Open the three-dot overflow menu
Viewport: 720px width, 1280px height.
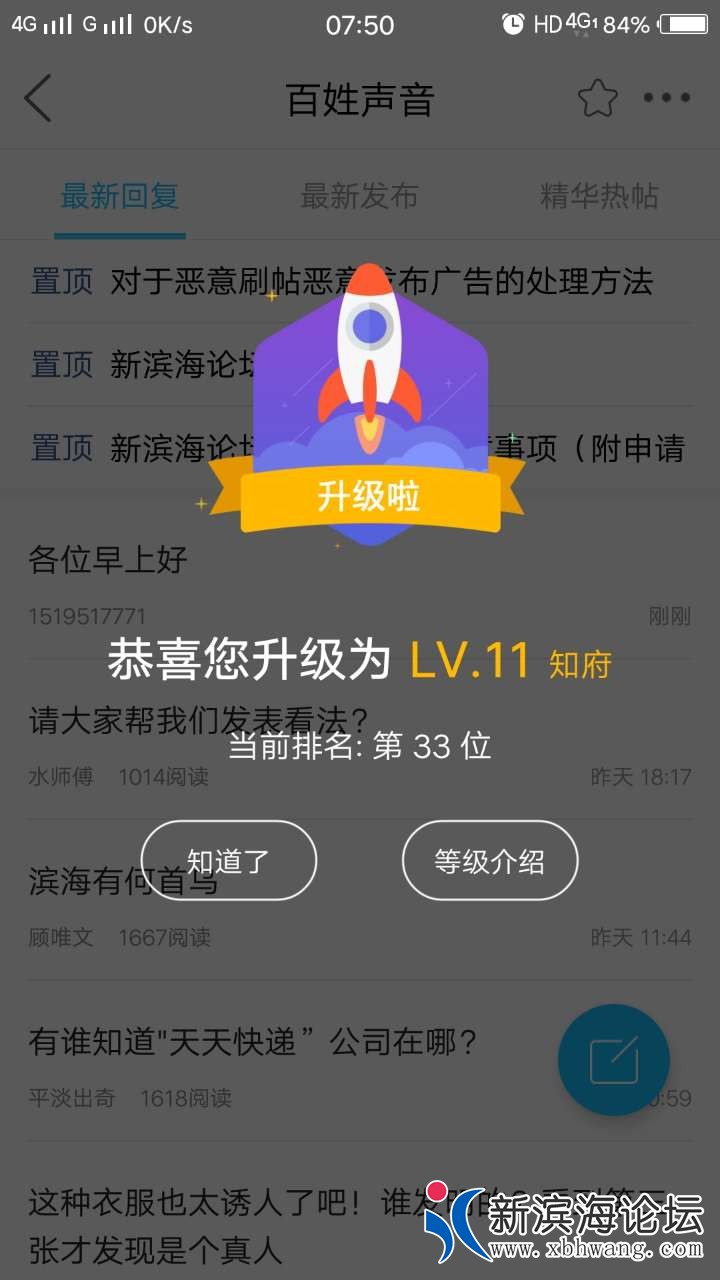(x=666, y=98)
